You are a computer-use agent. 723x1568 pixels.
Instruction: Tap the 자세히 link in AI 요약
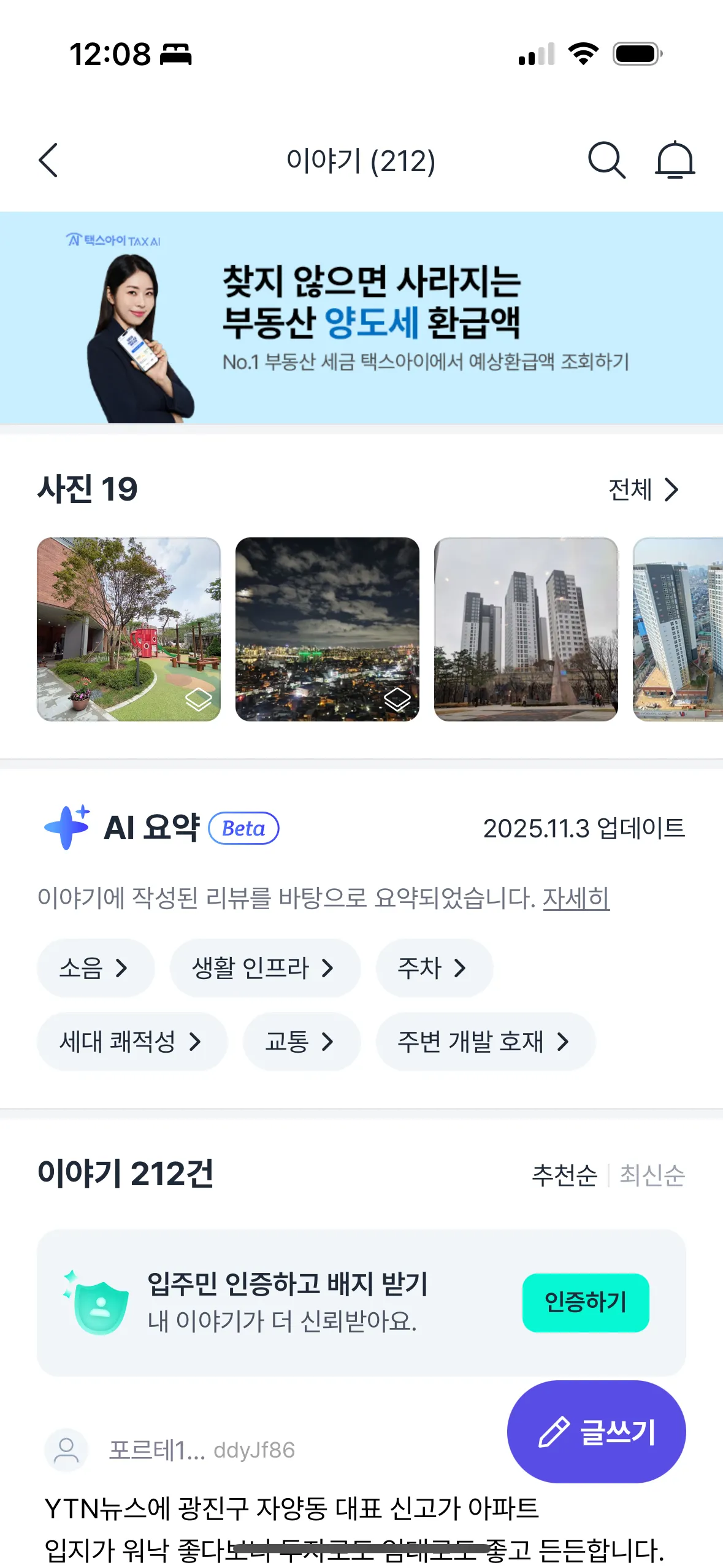click(576, 898)
